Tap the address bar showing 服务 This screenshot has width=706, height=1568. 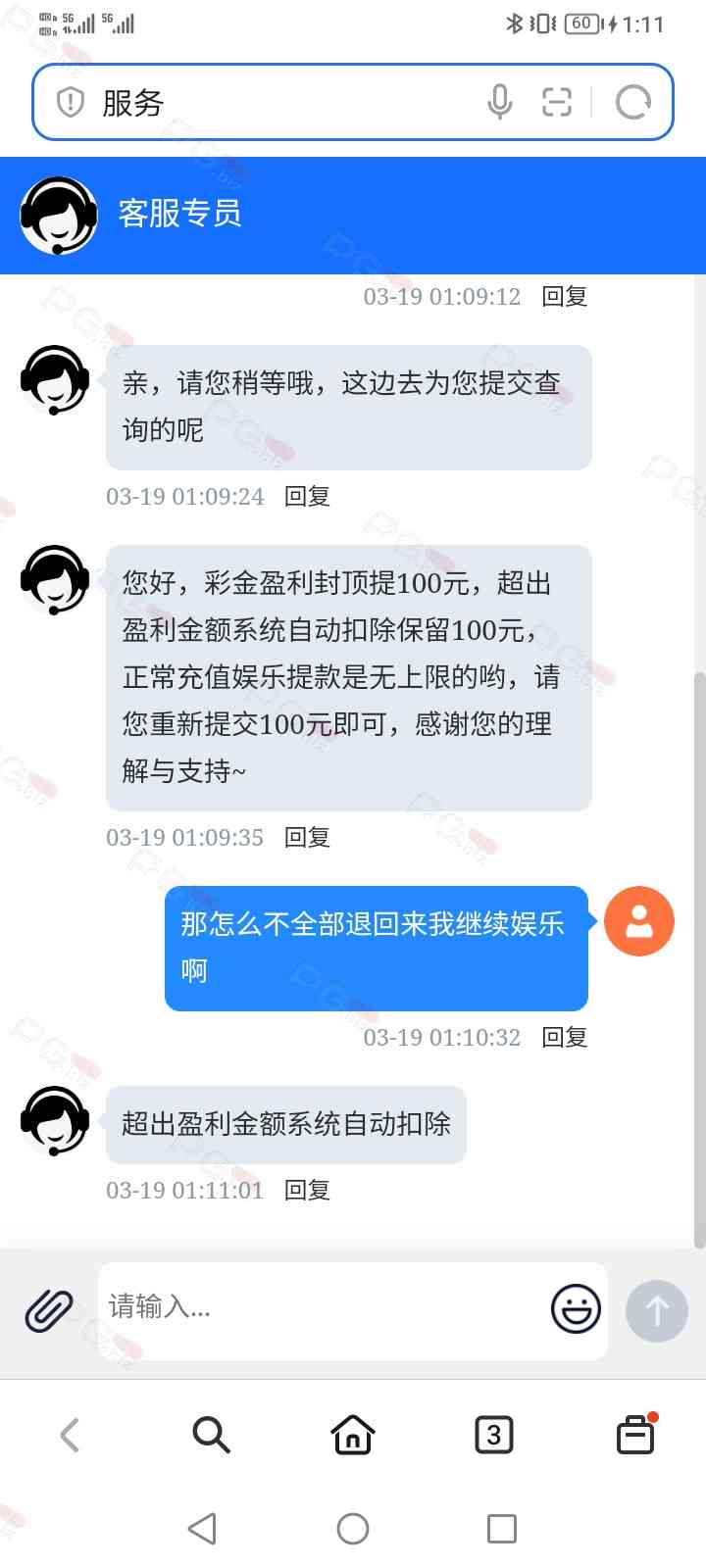pos(275,102)
